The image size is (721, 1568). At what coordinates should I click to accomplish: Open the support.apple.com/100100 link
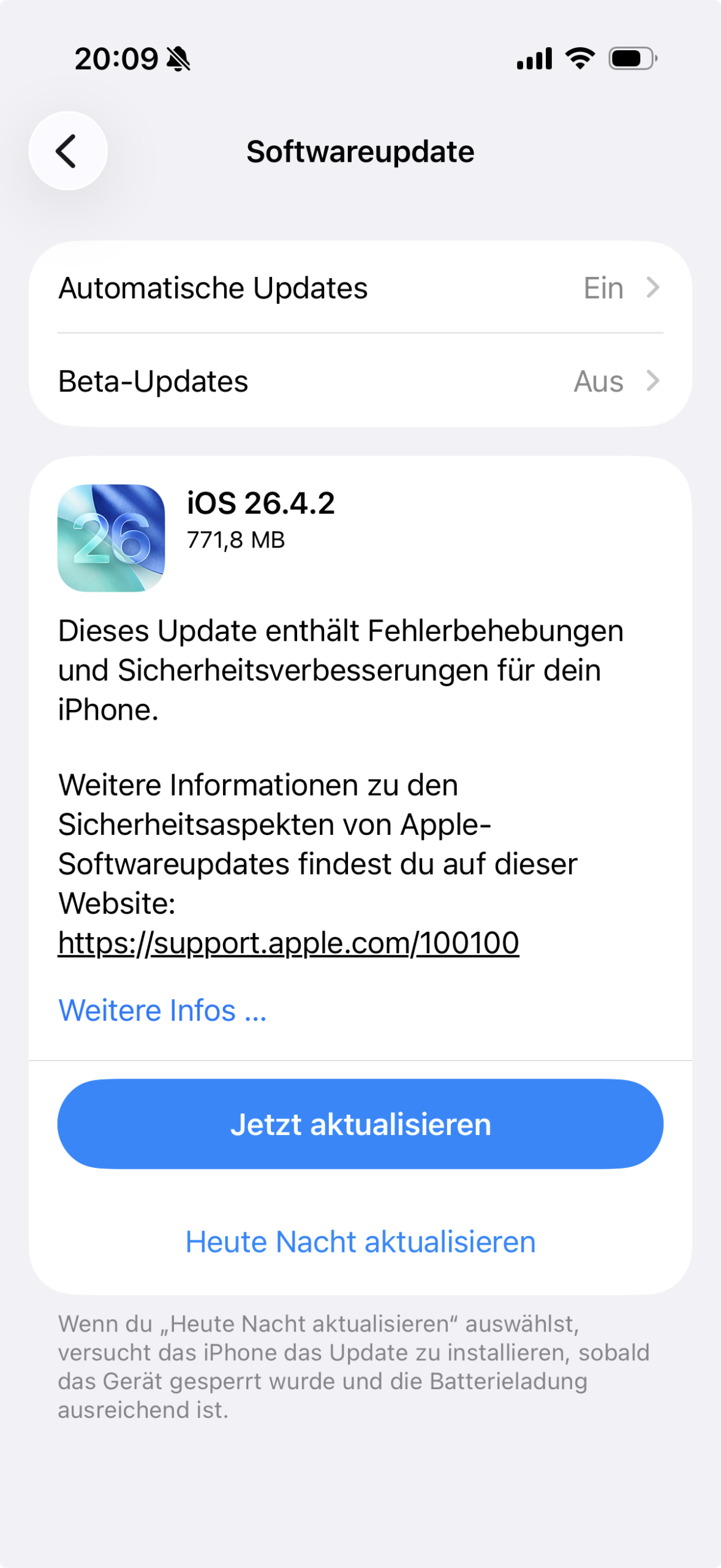click(x=289, y=943)
